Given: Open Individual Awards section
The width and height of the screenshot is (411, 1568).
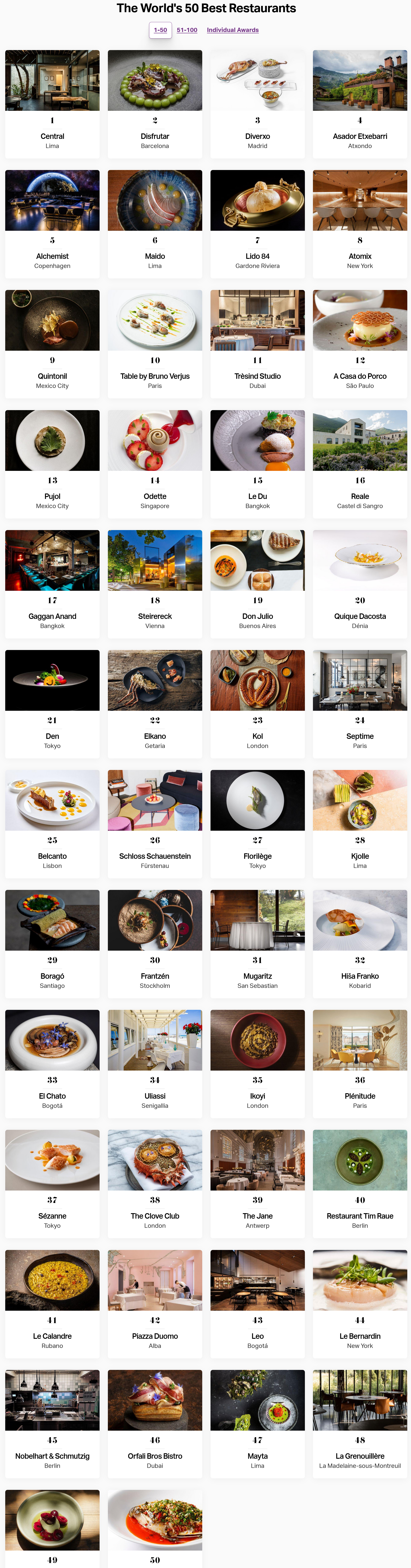Looking at the screenshot, I should (232, 30).
